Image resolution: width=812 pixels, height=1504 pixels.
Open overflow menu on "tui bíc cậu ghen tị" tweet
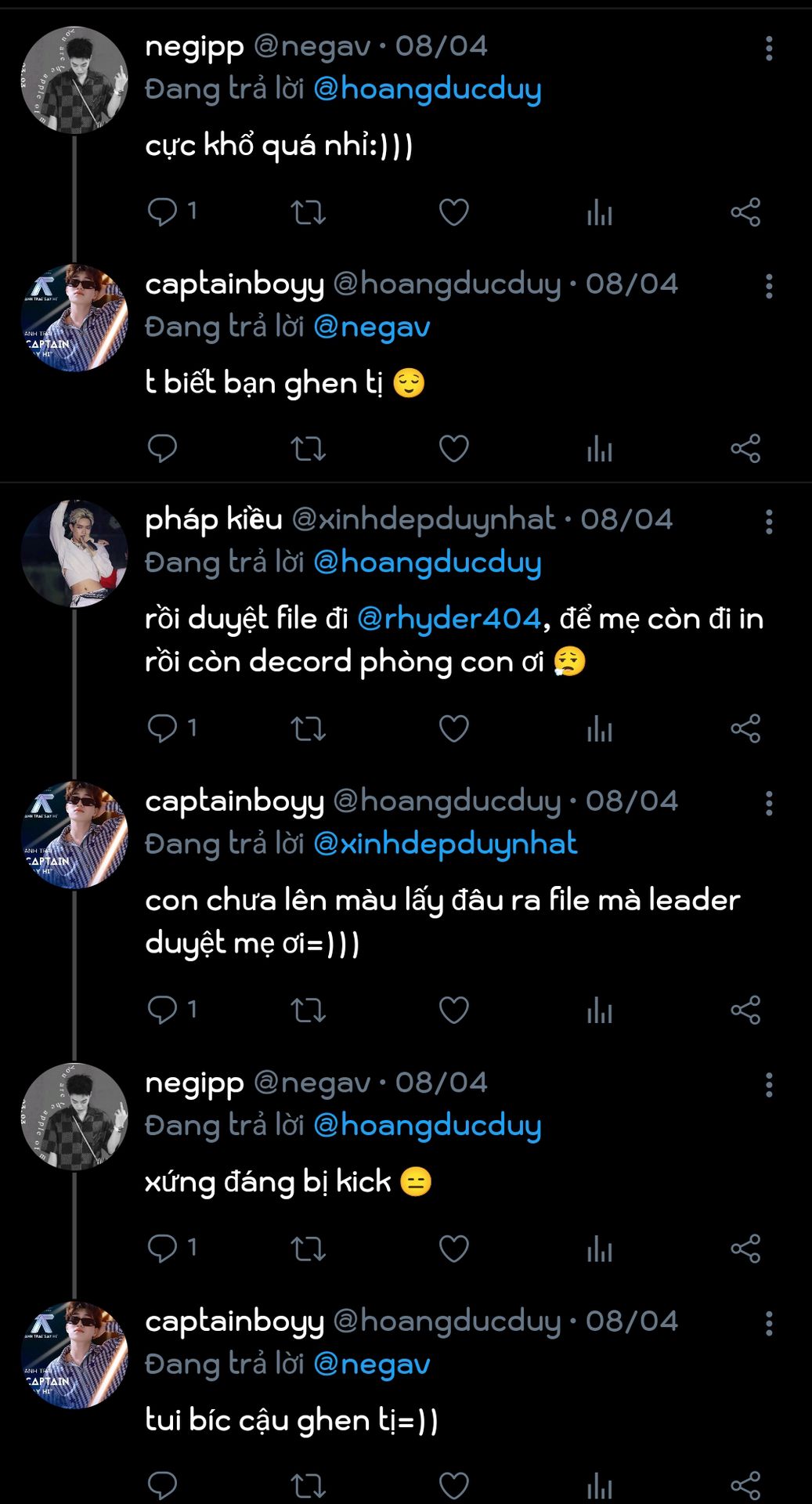coord(769,1323)
